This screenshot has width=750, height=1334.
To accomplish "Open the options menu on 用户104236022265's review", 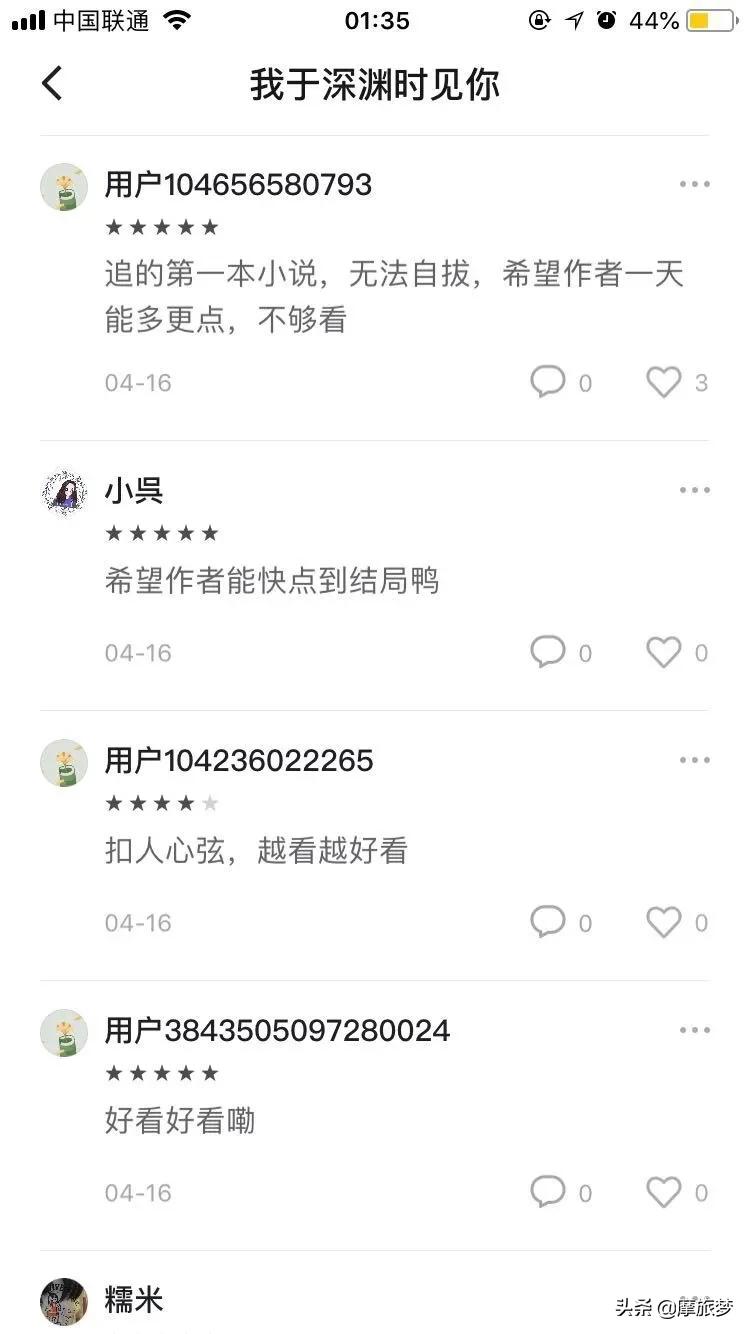I will coord(694,759).
